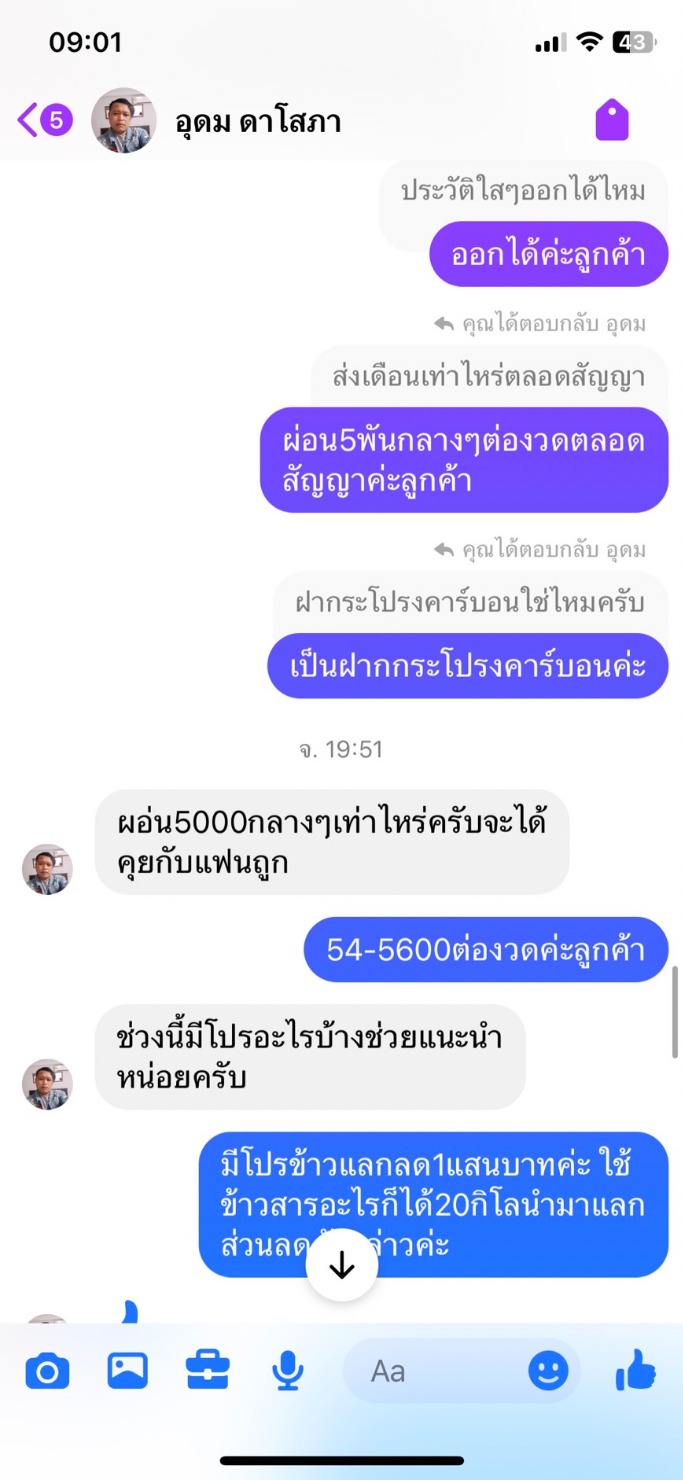Open อุดม ดาโสภา's profile from the header

pyautogui.click(x=258, y=122)
